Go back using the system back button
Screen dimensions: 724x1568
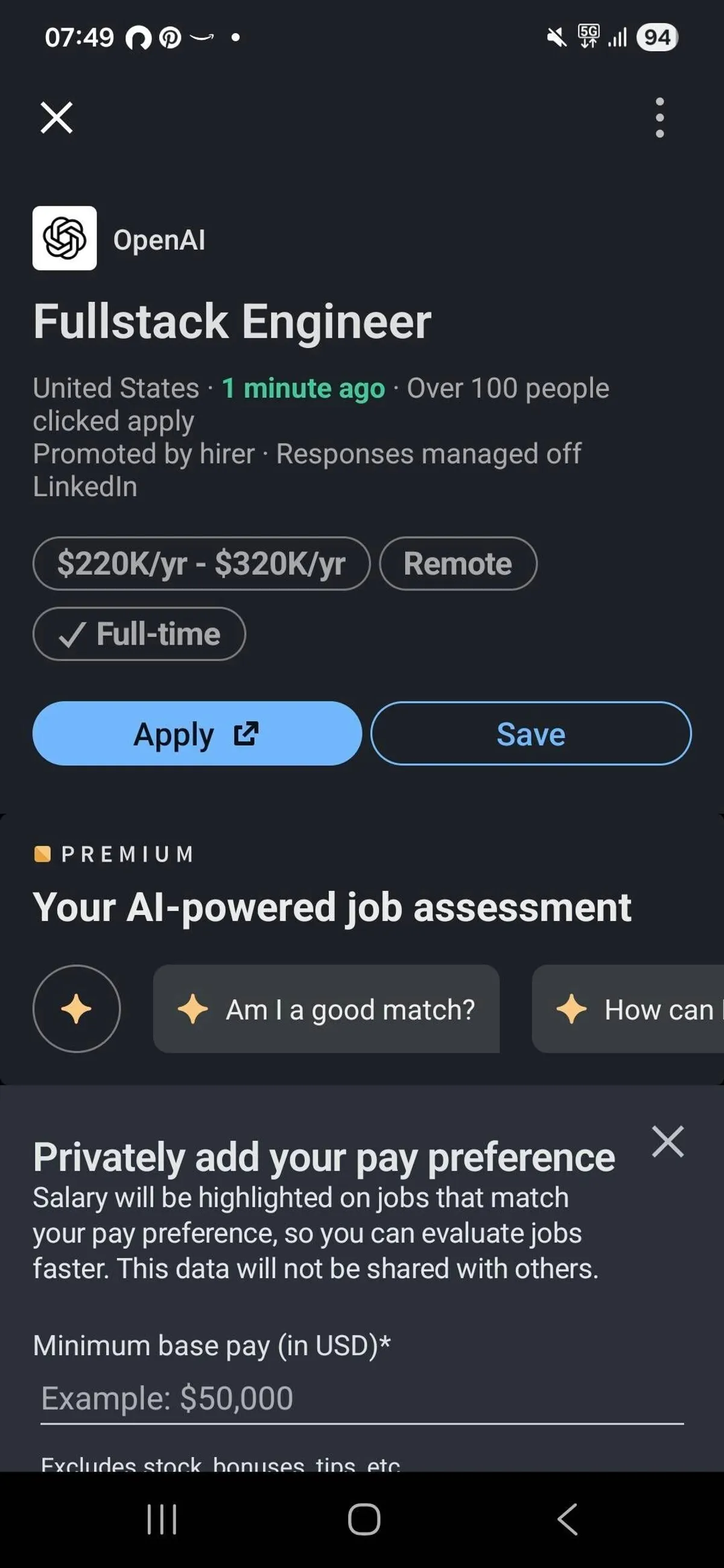click(x=567, y=1520)
